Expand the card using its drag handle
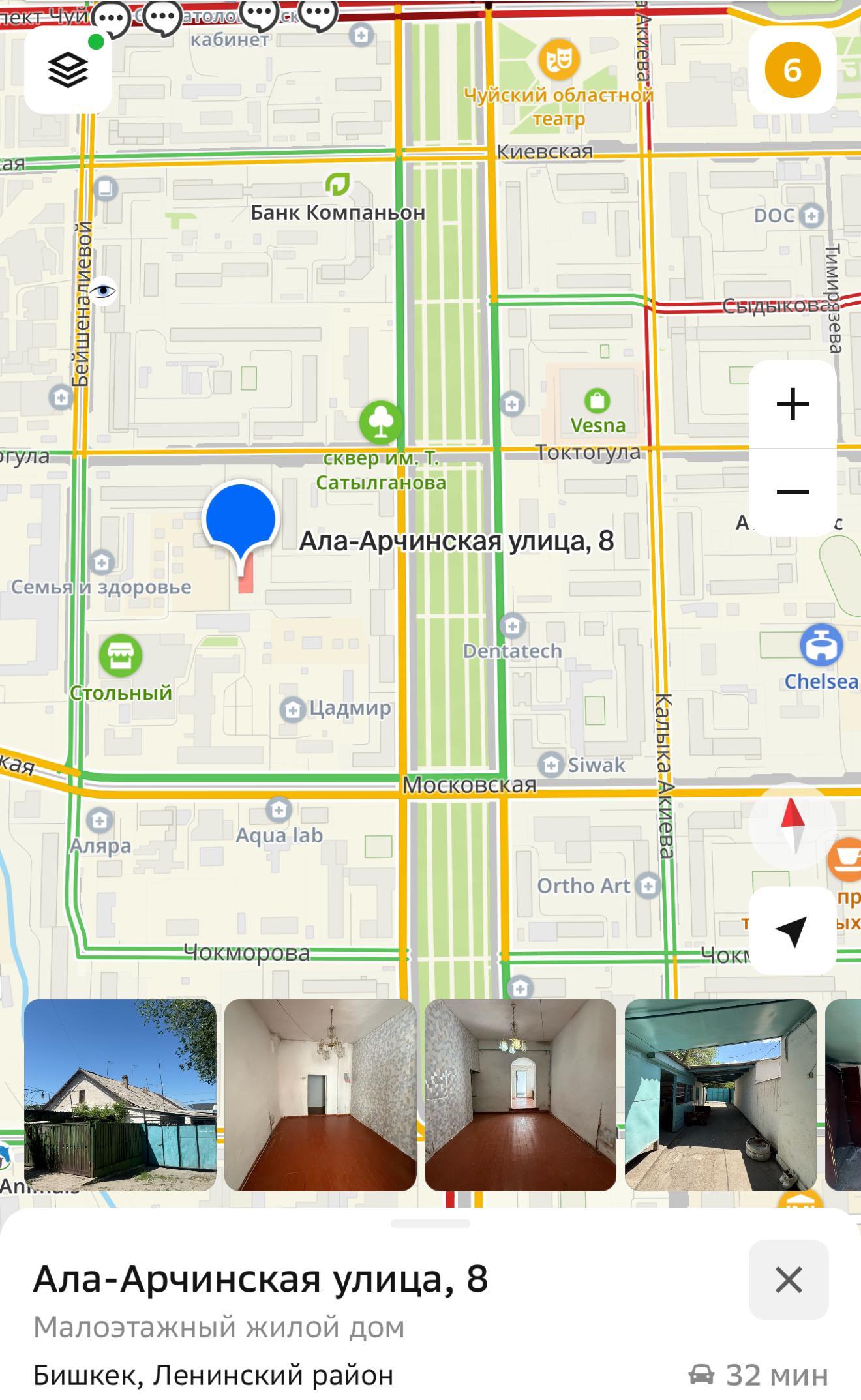861x1400 pixels. [x=430, y=1223]
